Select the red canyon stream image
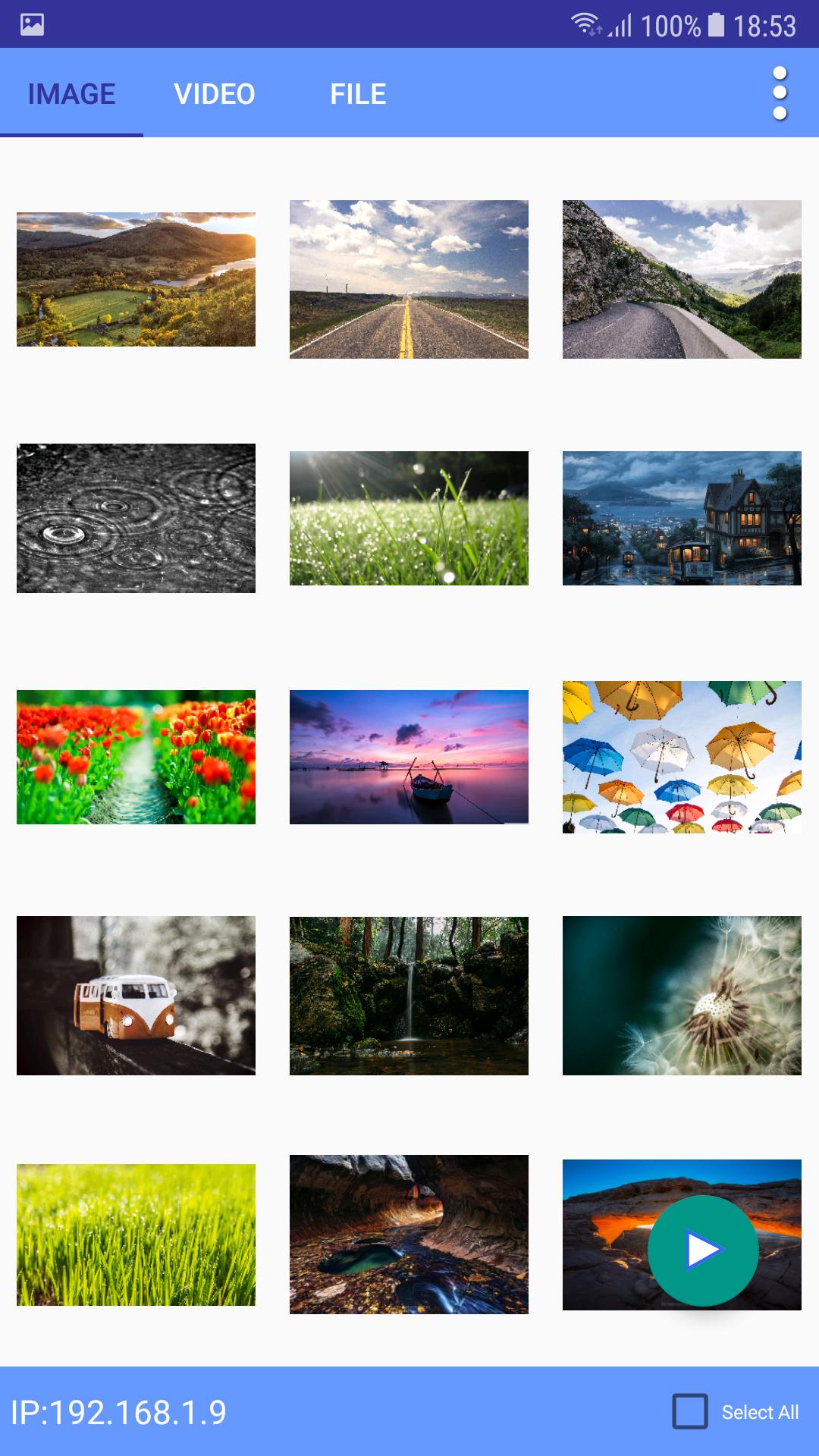 pos(409,1235)
